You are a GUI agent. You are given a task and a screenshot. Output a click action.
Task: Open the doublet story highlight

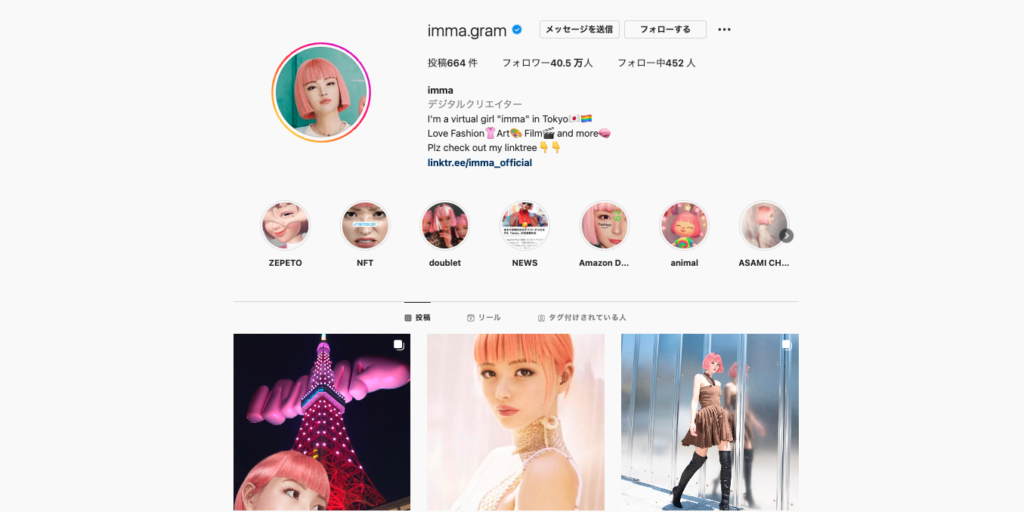pos(444,225)
